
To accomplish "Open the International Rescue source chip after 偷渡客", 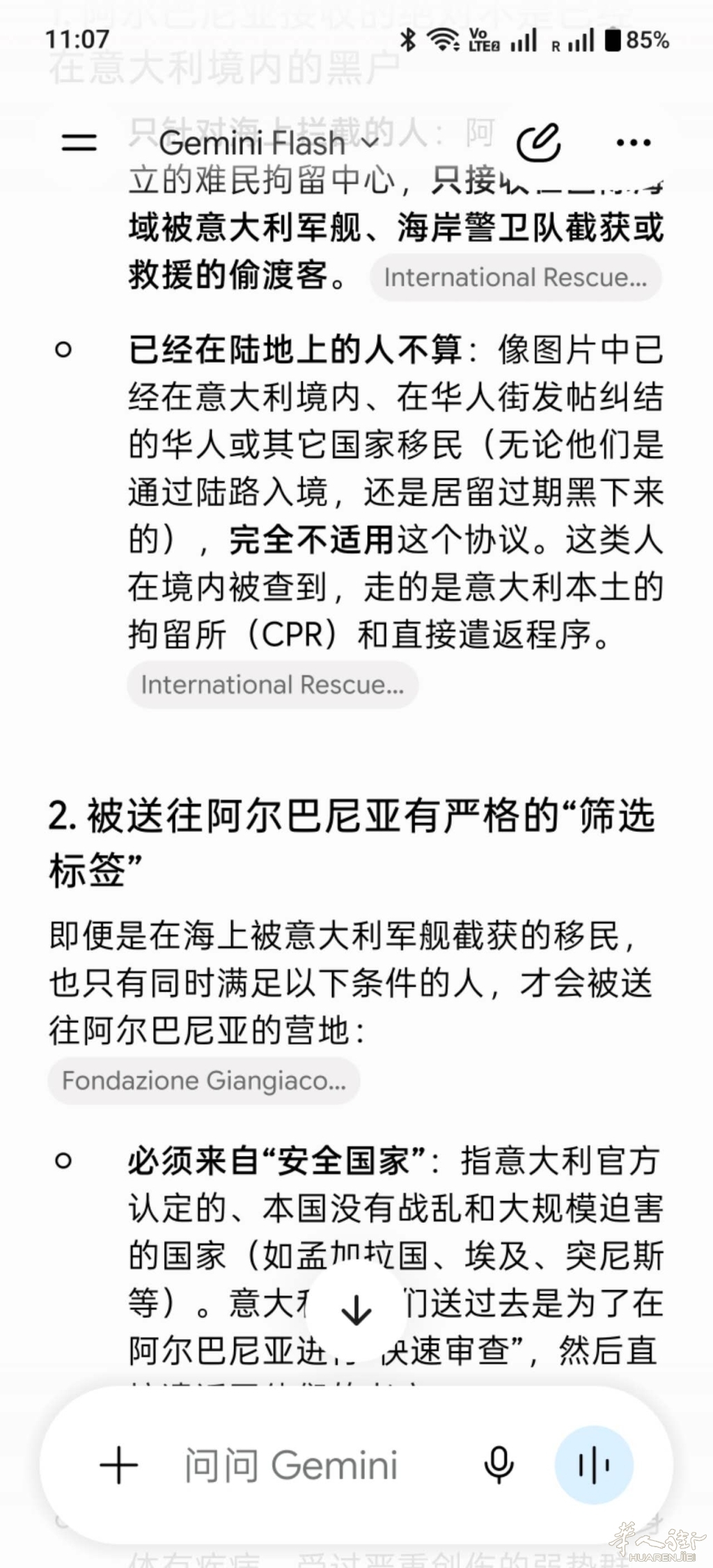I will [x=515, y=277].
